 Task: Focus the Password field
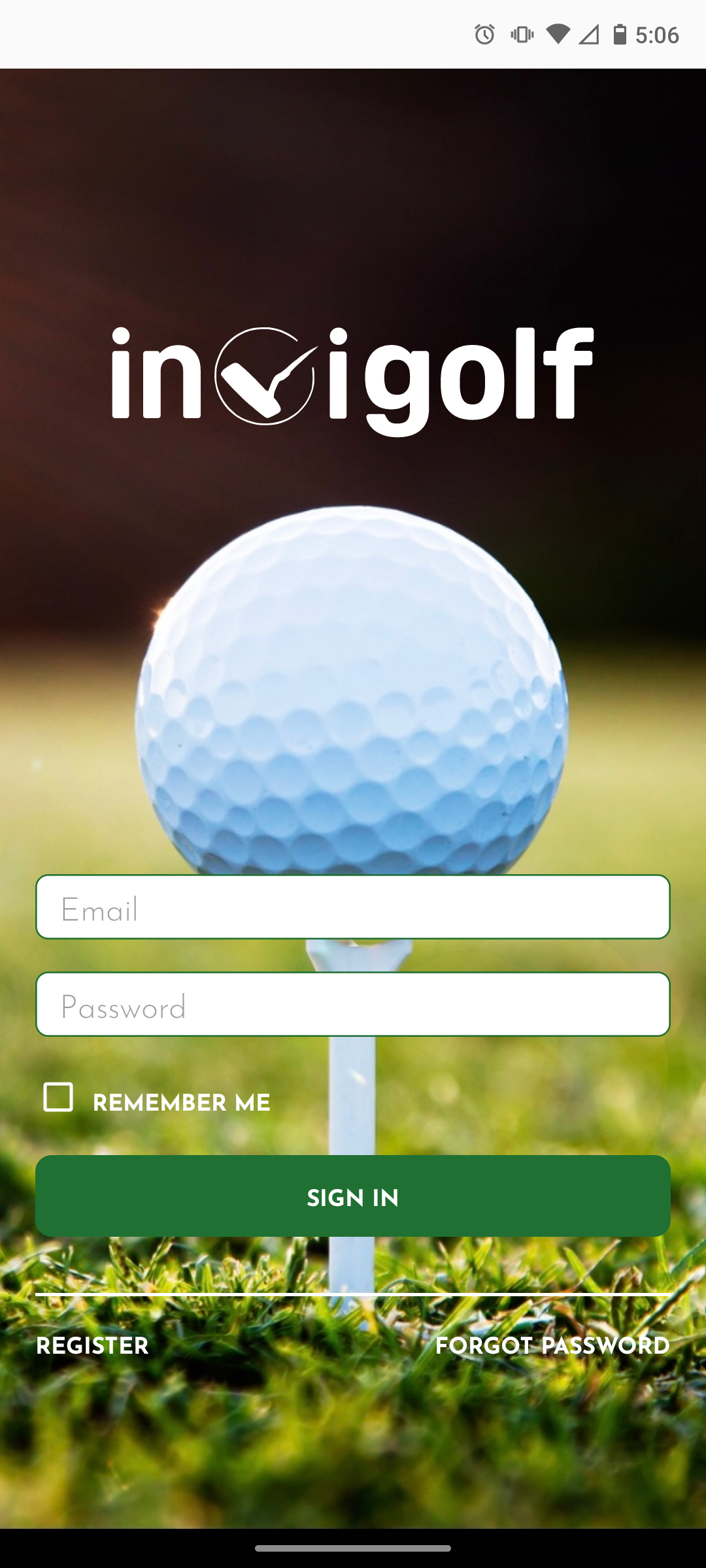click(x=353, y=1004)
